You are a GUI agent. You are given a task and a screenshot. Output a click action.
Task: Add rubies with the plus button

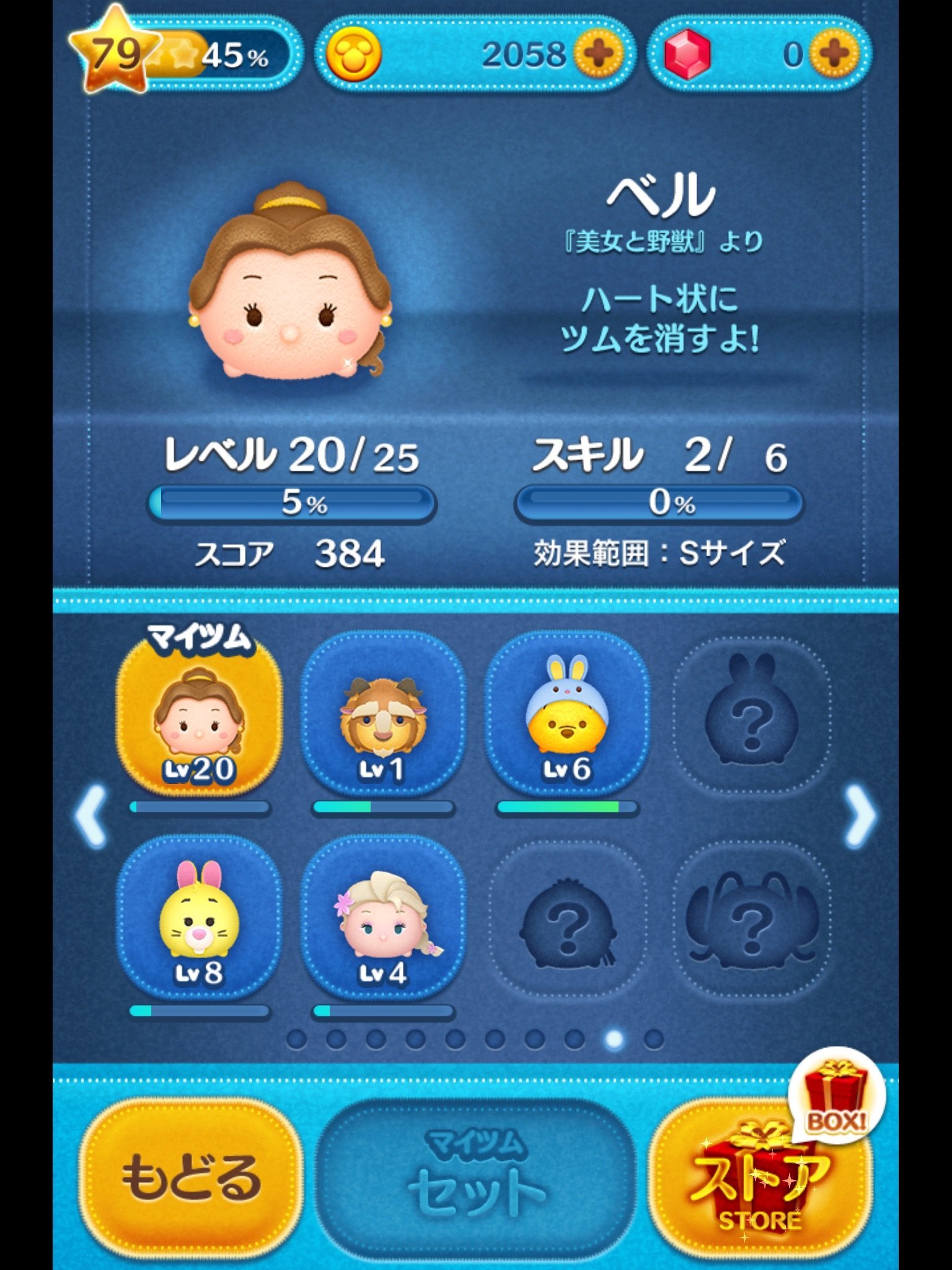coord(834,55)
